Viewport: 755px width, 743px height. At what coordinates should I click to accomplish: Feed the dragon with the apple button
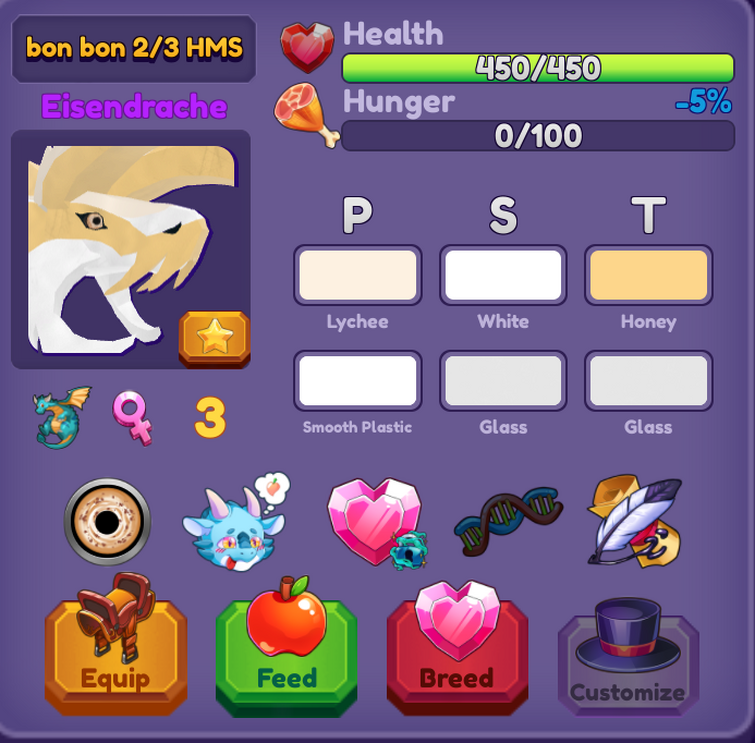pyautogui.click(x=286, y=651)
